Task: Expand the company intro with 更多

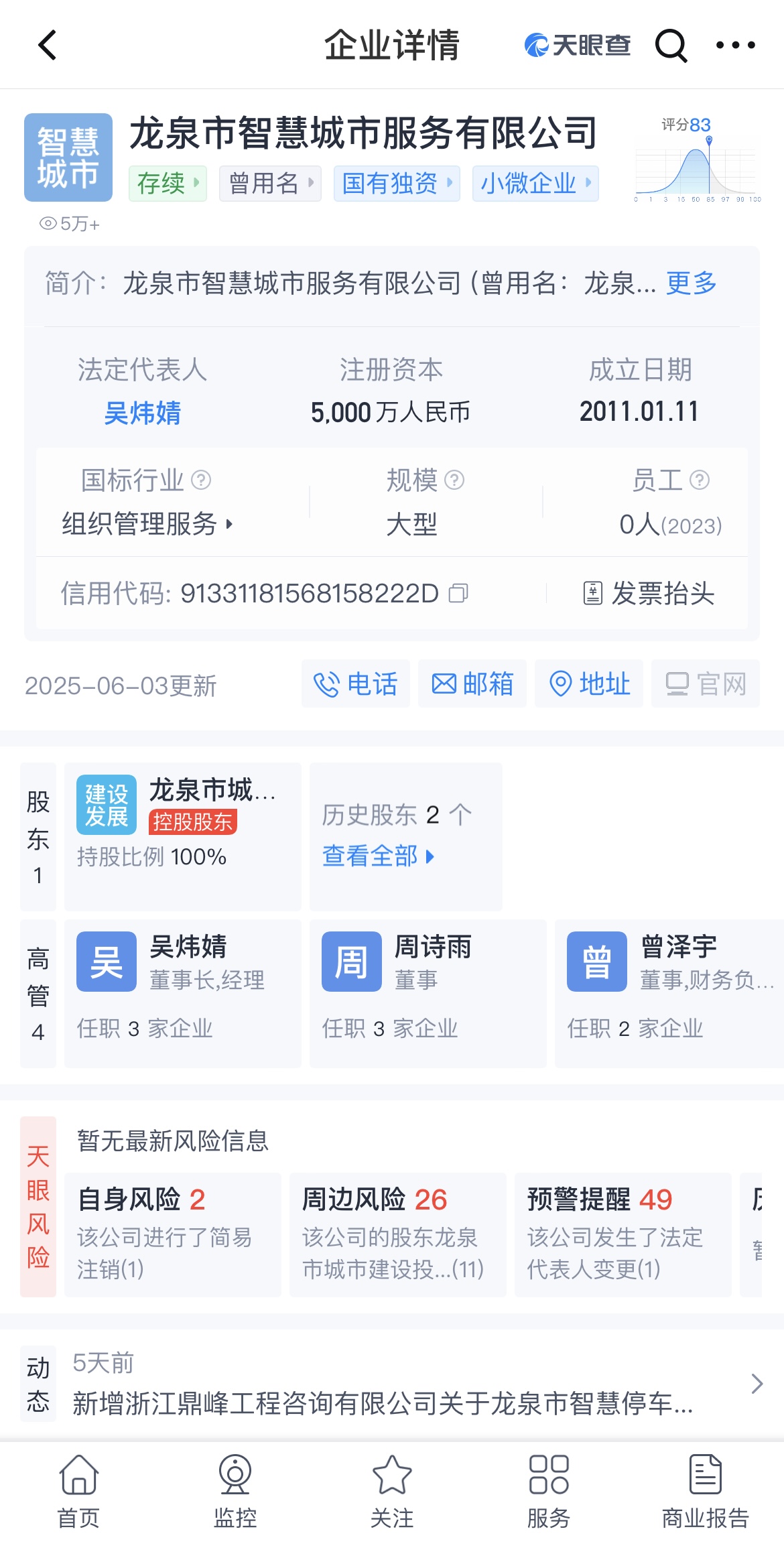Action: point(691,283)
